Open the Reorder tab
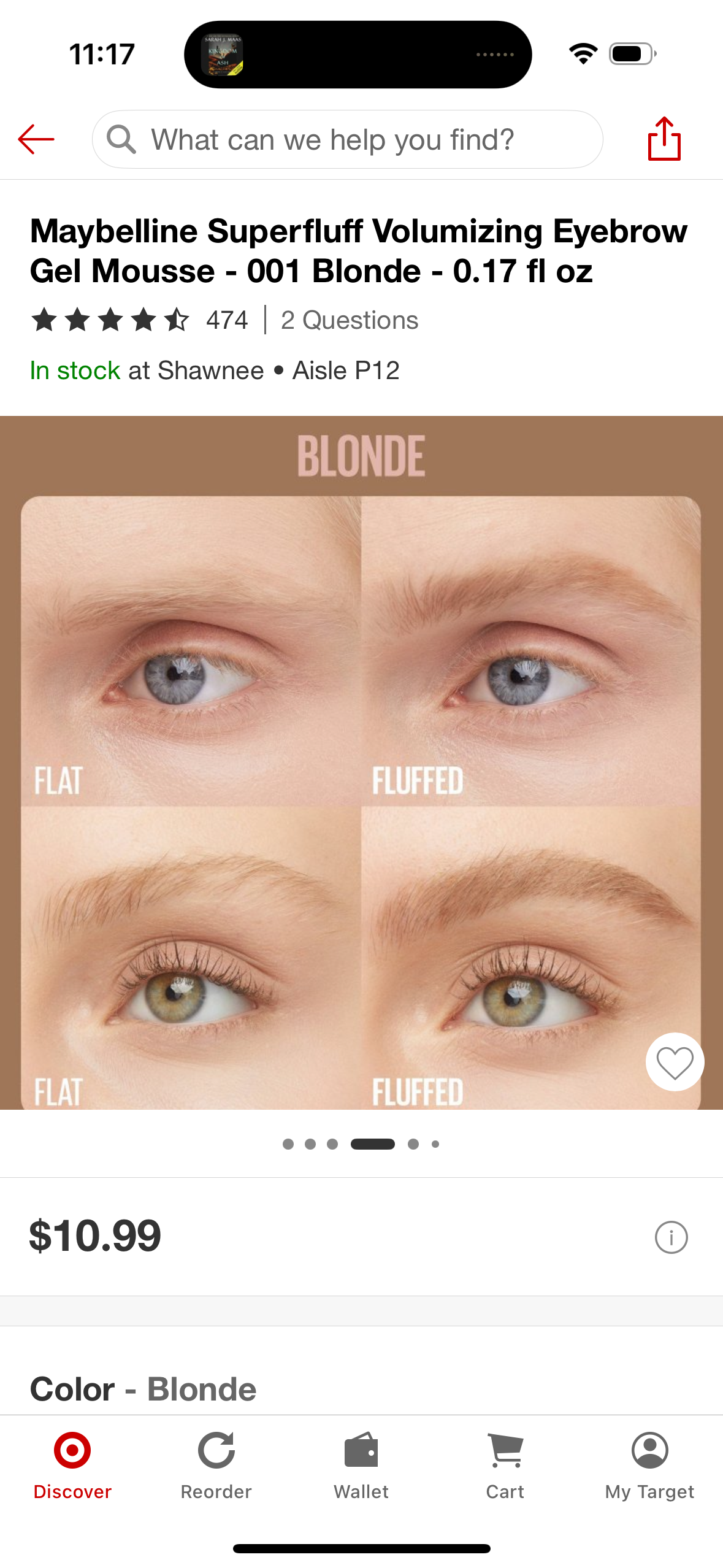 216,1466
